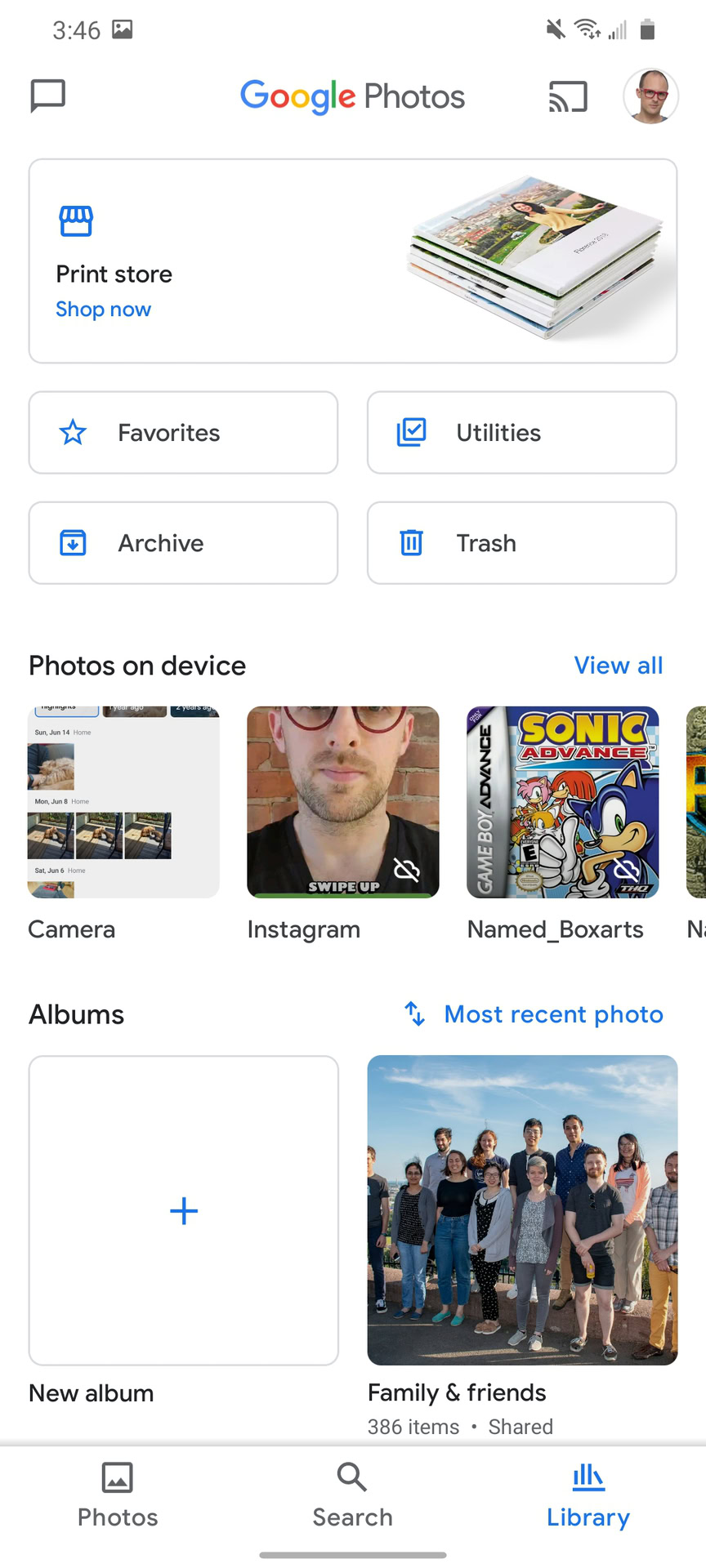Screen dimensions: 706x1568
Task: Open Utilities
Action: 521,433
